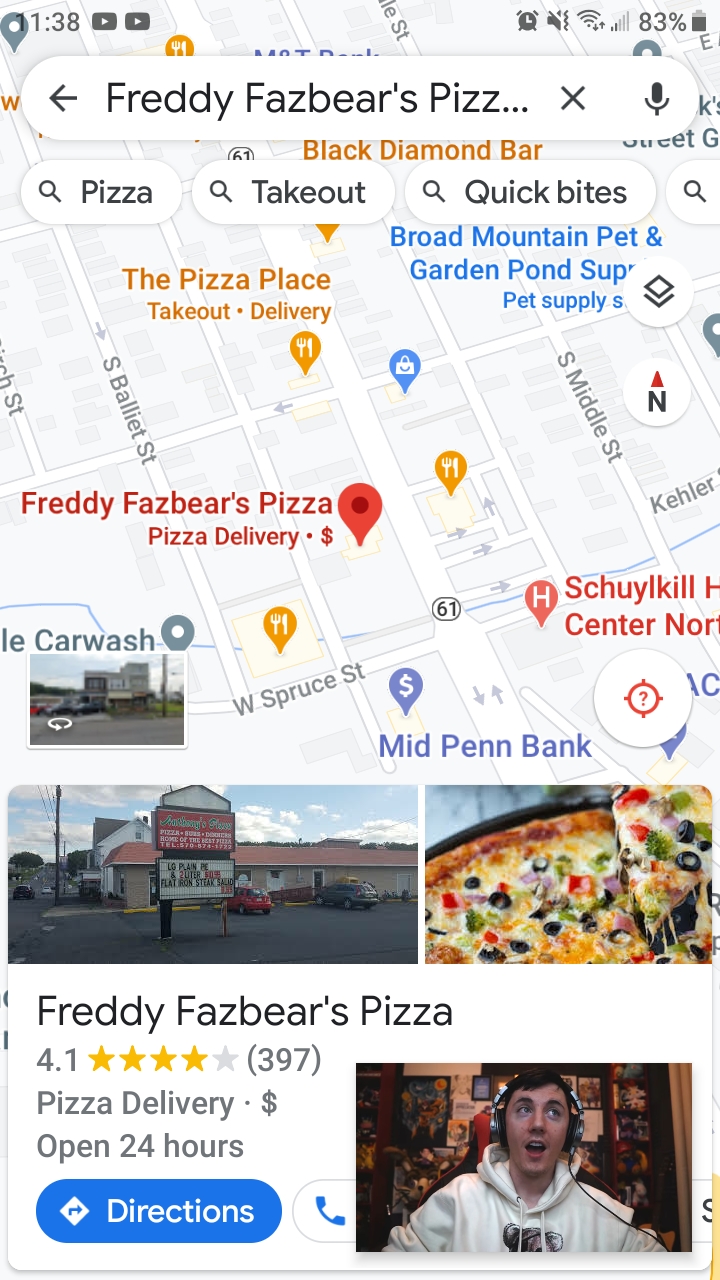Open the storefront sign photo
The width and height of the screenshot is (720, 1280).
coord(213,874)
